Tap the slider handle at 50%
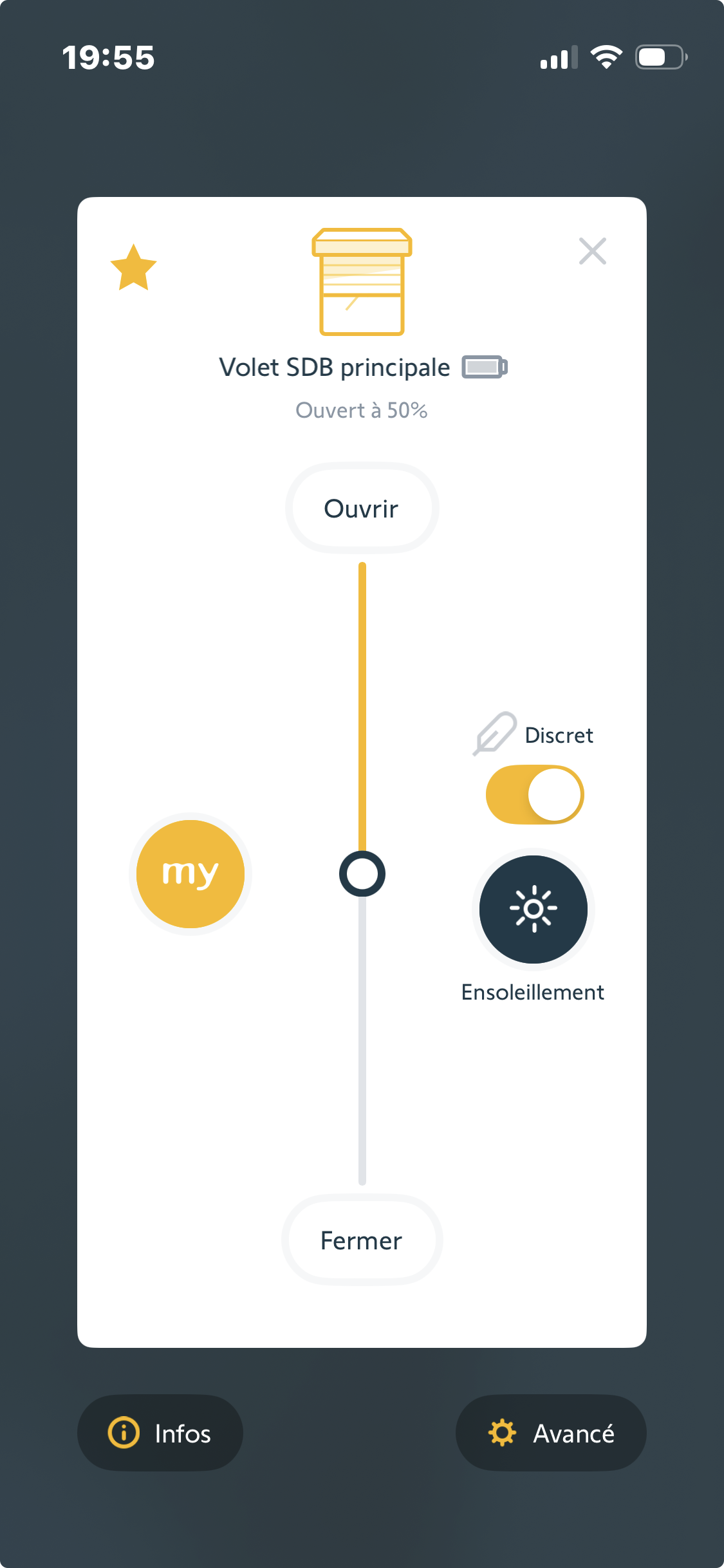The image size is (724, 1568). (362, 873)
